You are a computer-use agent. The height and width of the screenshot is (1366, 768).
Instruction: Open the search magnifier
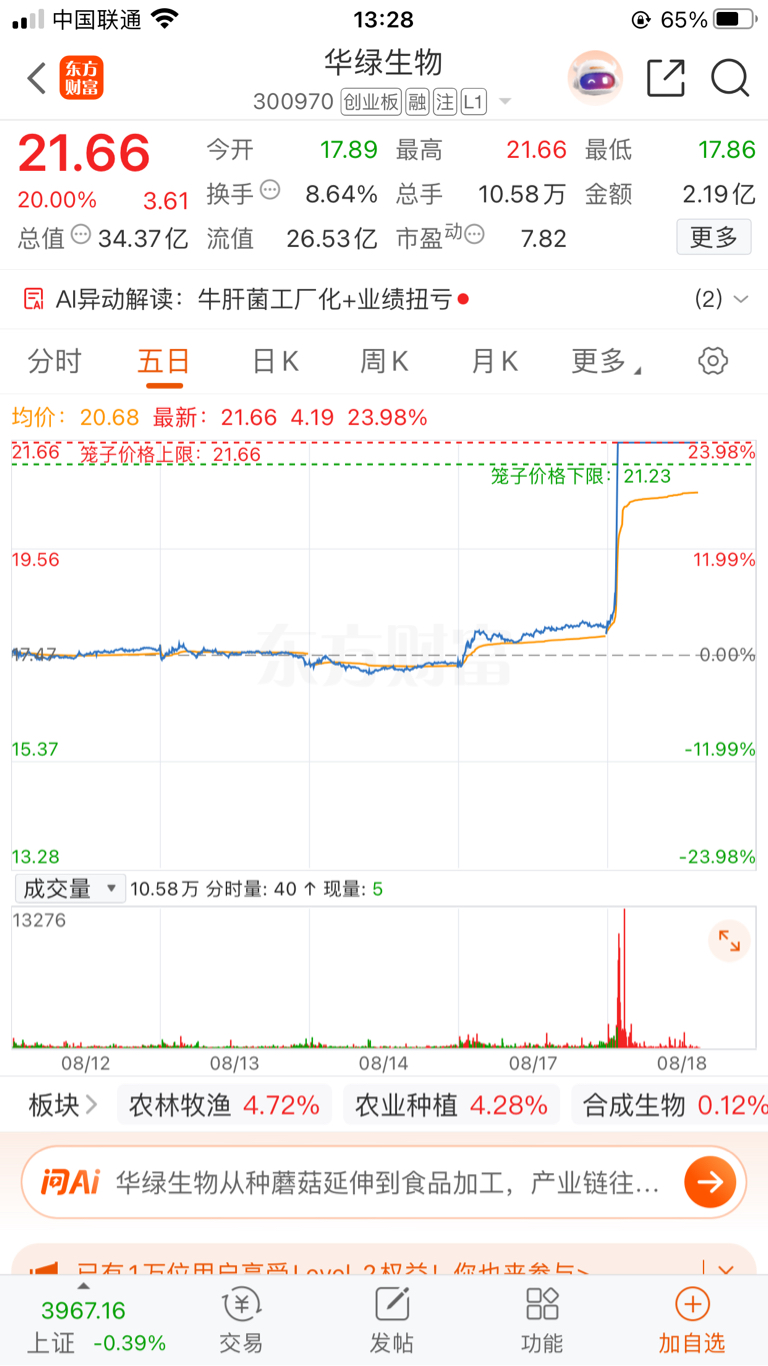tap(730, 78)
